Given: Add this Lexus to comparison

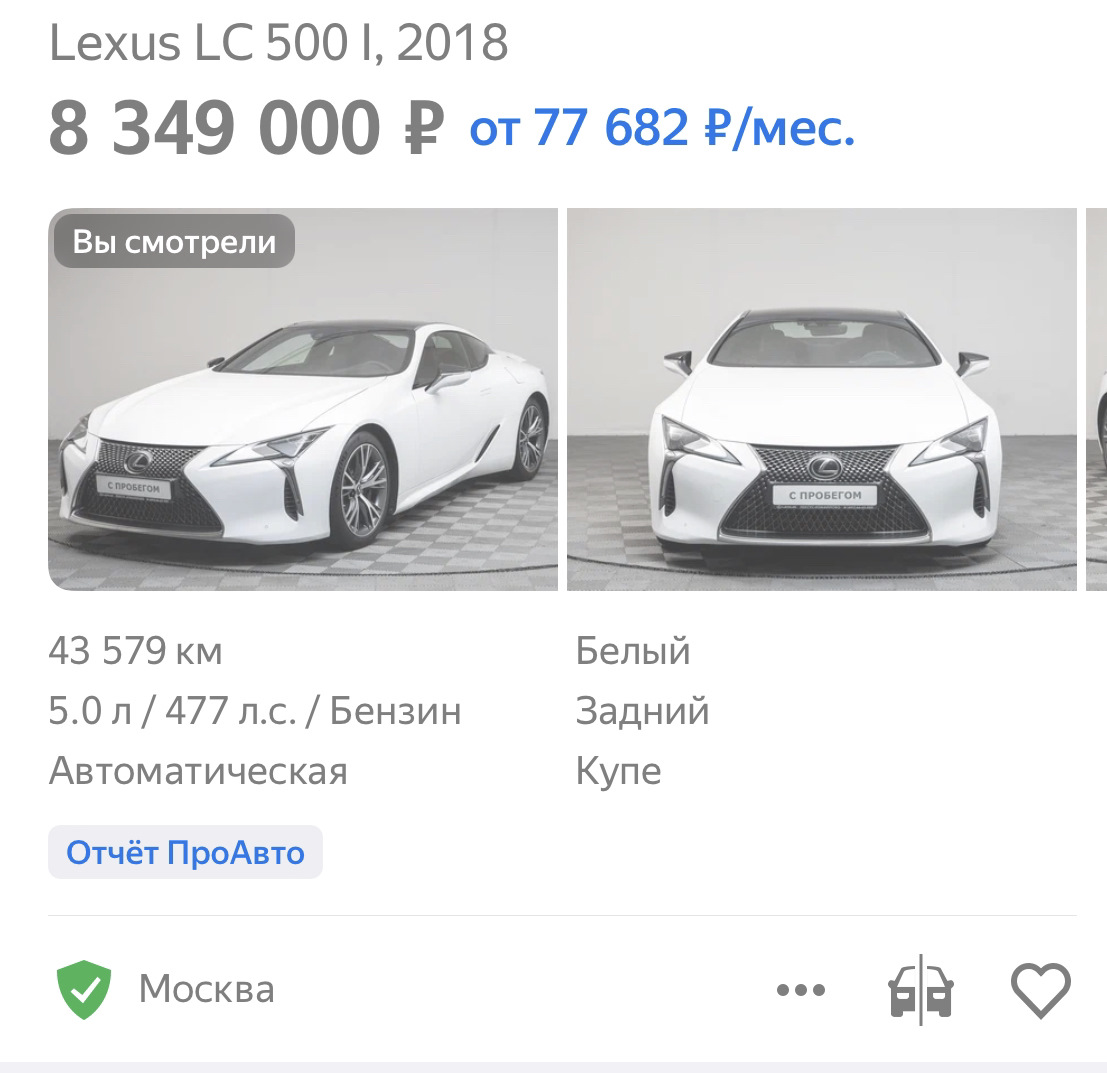Looking at the screenshot, I should [x=921, y=991].
